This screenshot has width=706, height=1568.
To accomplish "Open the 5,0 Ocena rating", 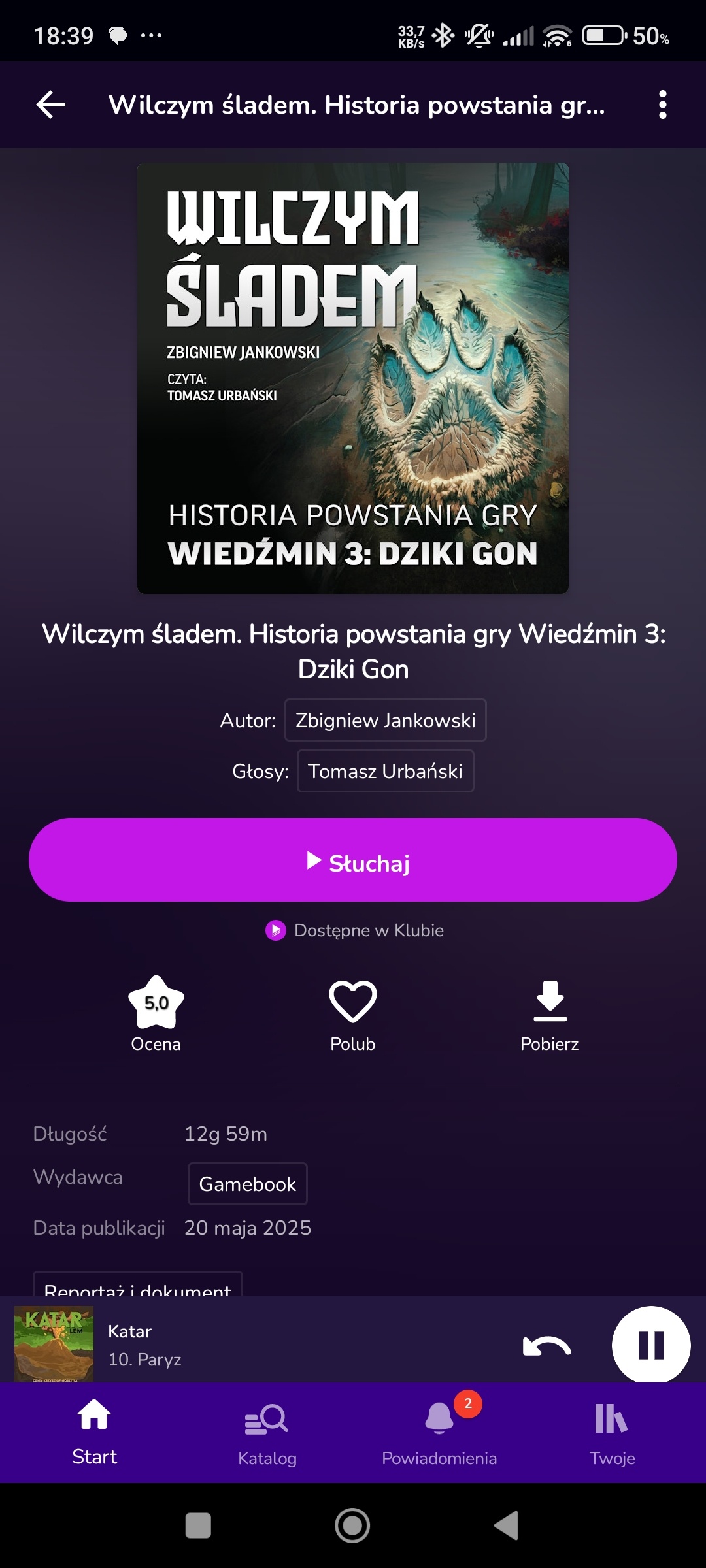I will pyautogui.click(x=156, y=1013).
